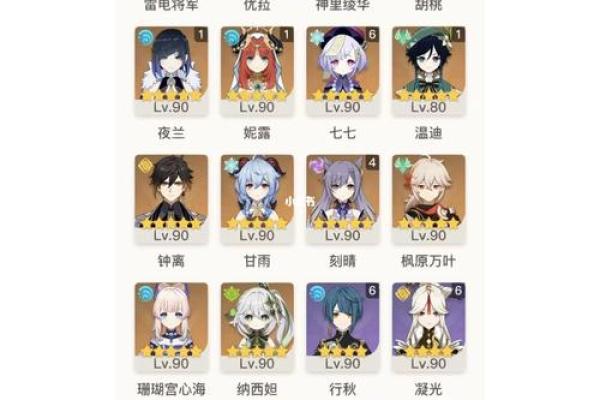
Task: Open Yelan's character card
Action: click(171, 70)
